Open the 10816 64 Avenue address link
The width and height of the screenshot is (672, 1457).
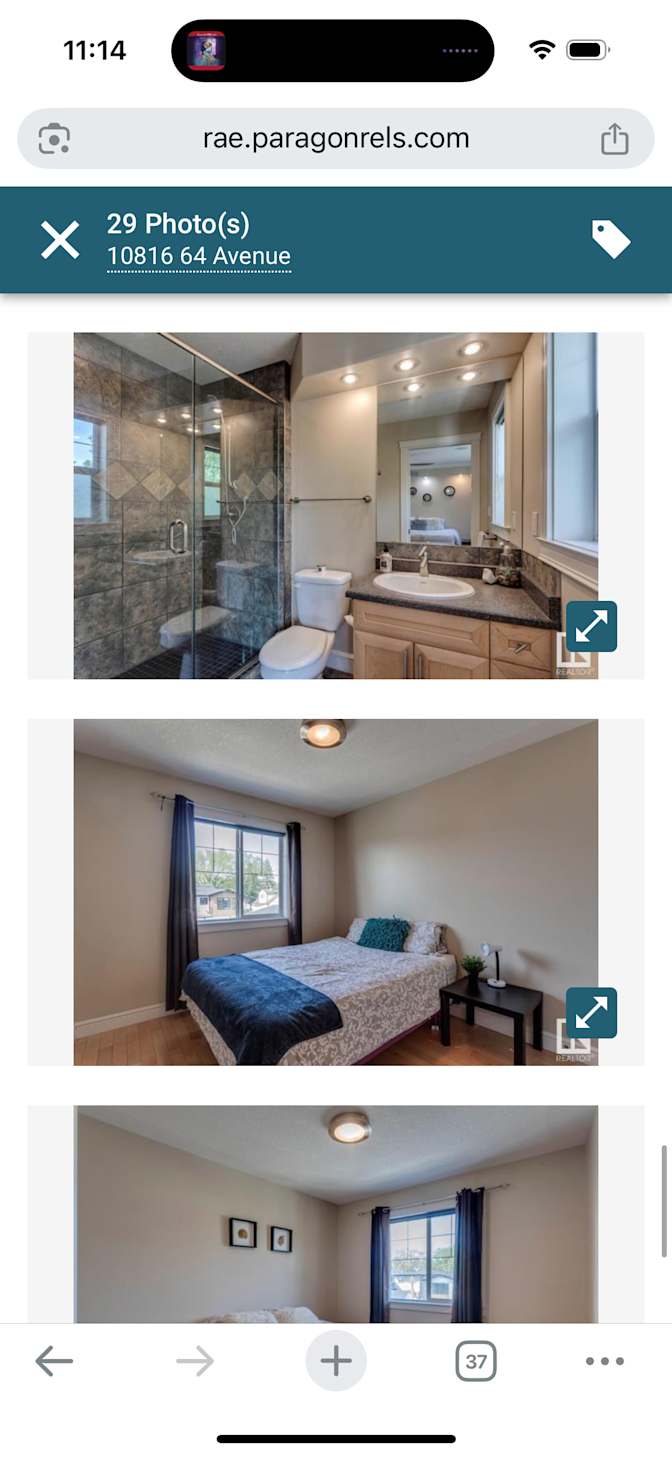pyautogui.click(x=199, y=256)
